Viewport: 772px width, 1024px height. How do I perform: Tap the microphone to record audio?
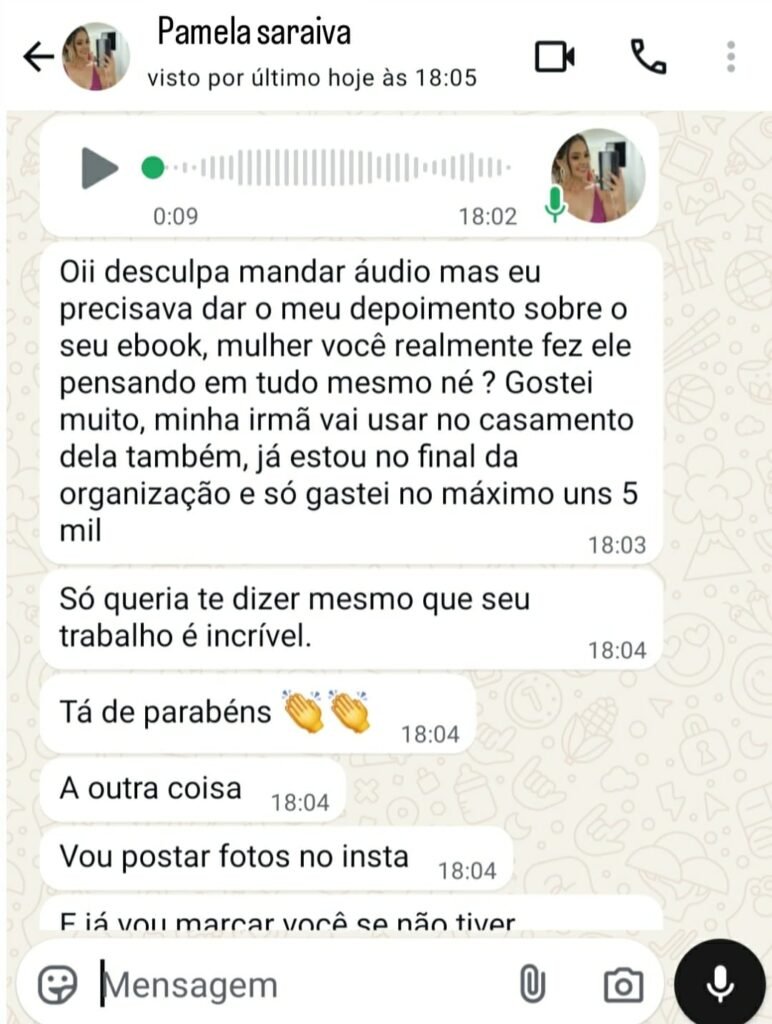(x=719, y=984)
